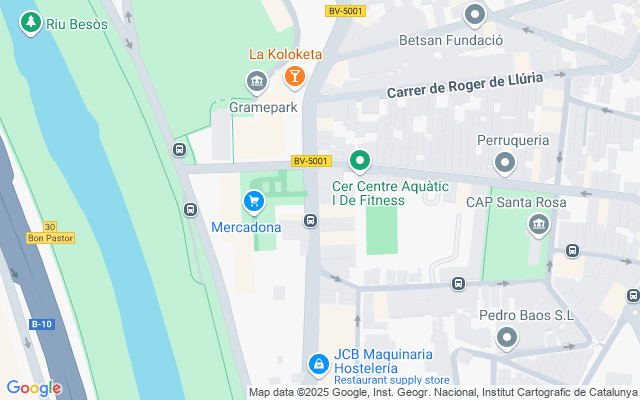Select JCB Maquinaria Hosteleria shop pin

(318, 365)
